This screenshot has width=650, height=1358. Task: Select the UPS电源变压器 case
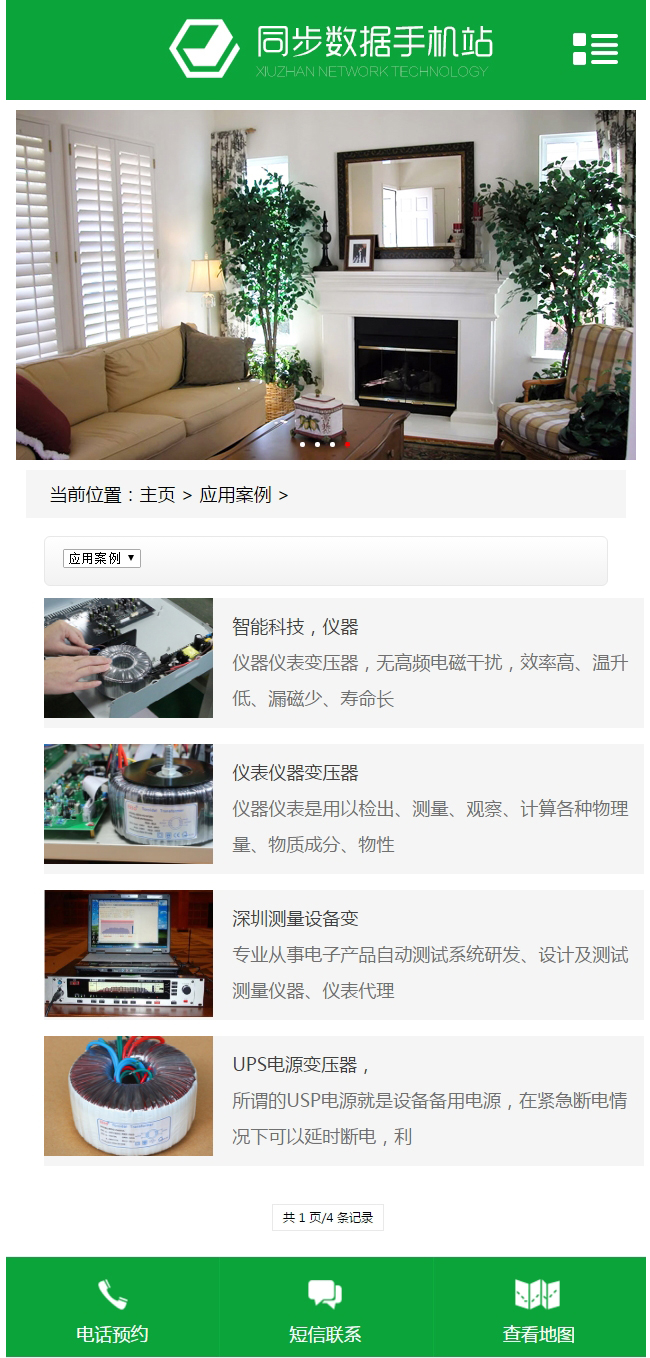pyautogui.click(x=300, y=1065)
